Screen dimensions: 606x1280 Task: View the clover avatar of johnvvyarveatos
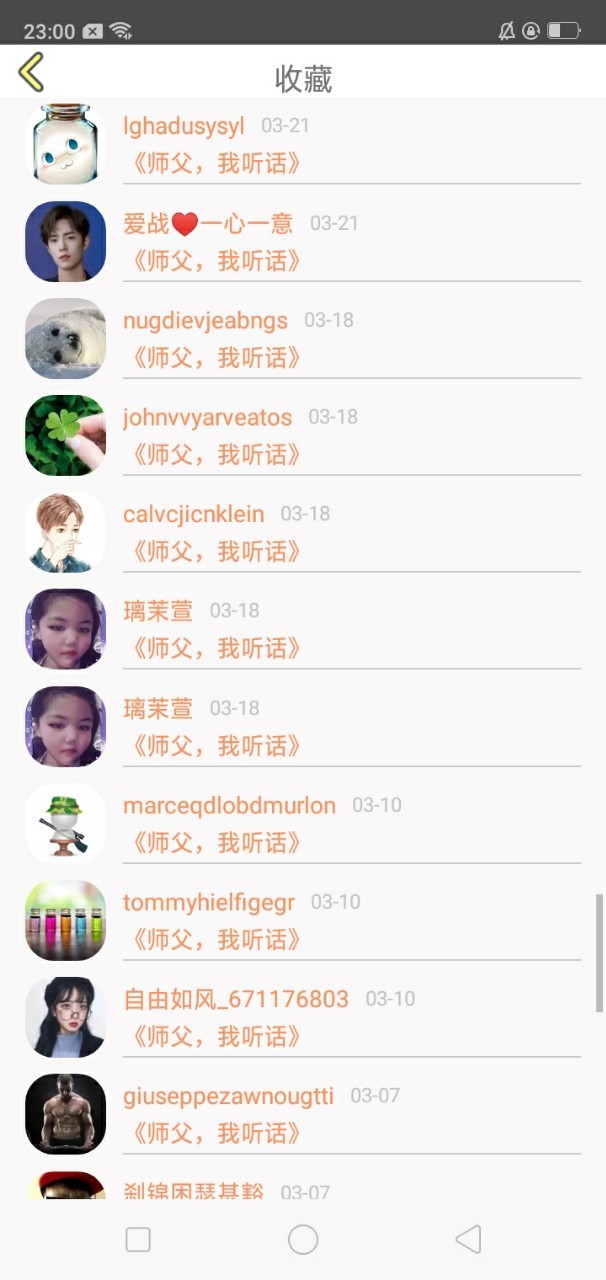tap(65, 435)
